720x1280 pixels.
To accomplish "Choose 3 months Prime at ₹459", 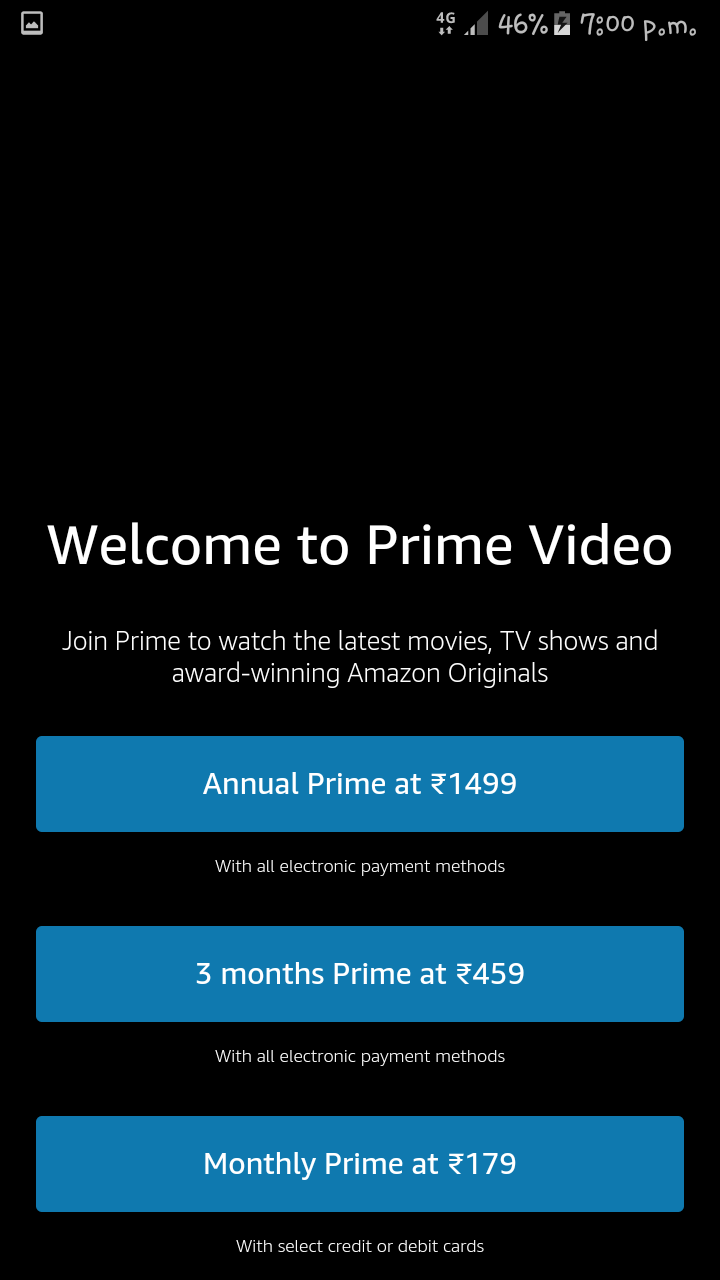I will tap(360, 974).
